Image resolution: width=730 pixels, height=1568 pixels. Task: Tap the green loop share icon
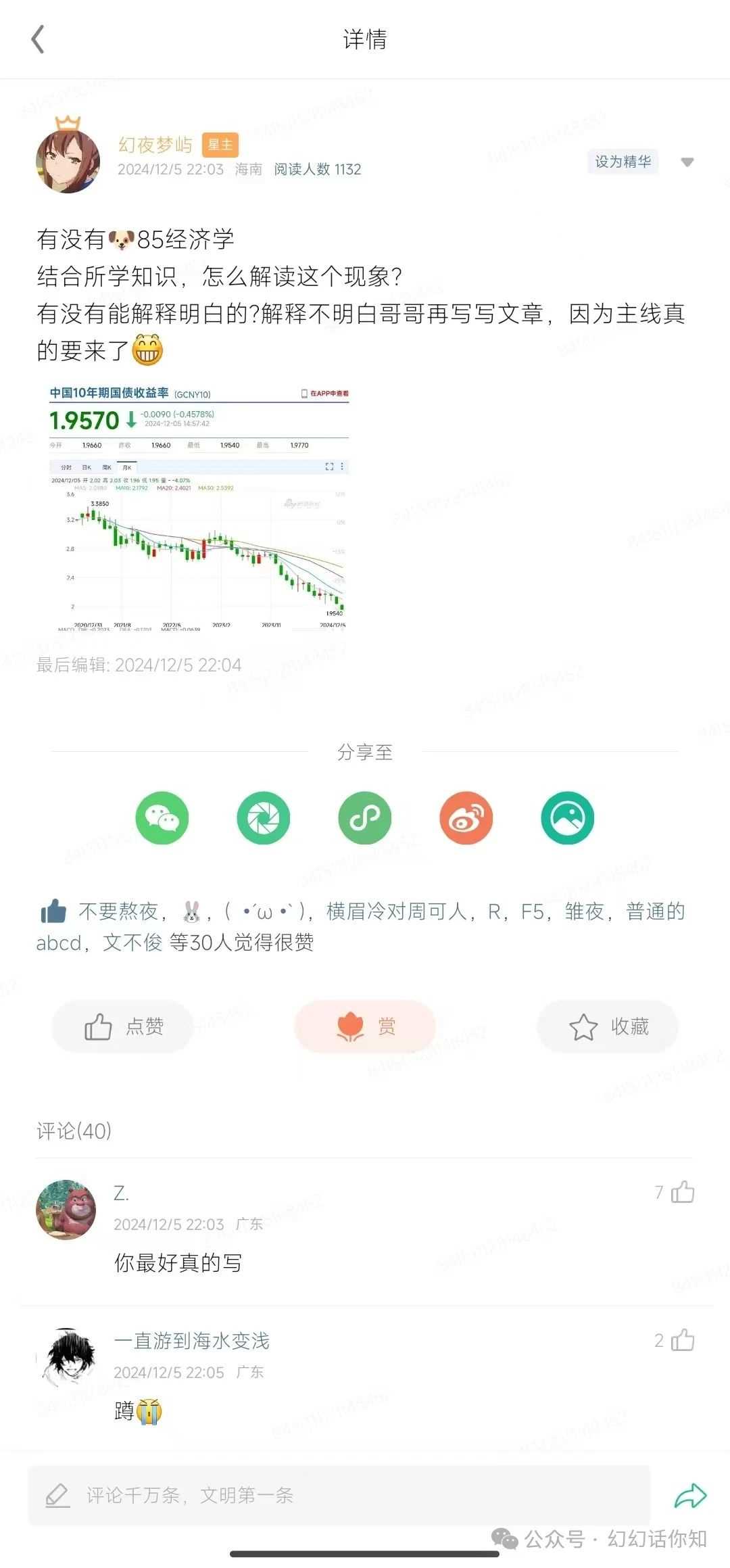coord(364,818)
